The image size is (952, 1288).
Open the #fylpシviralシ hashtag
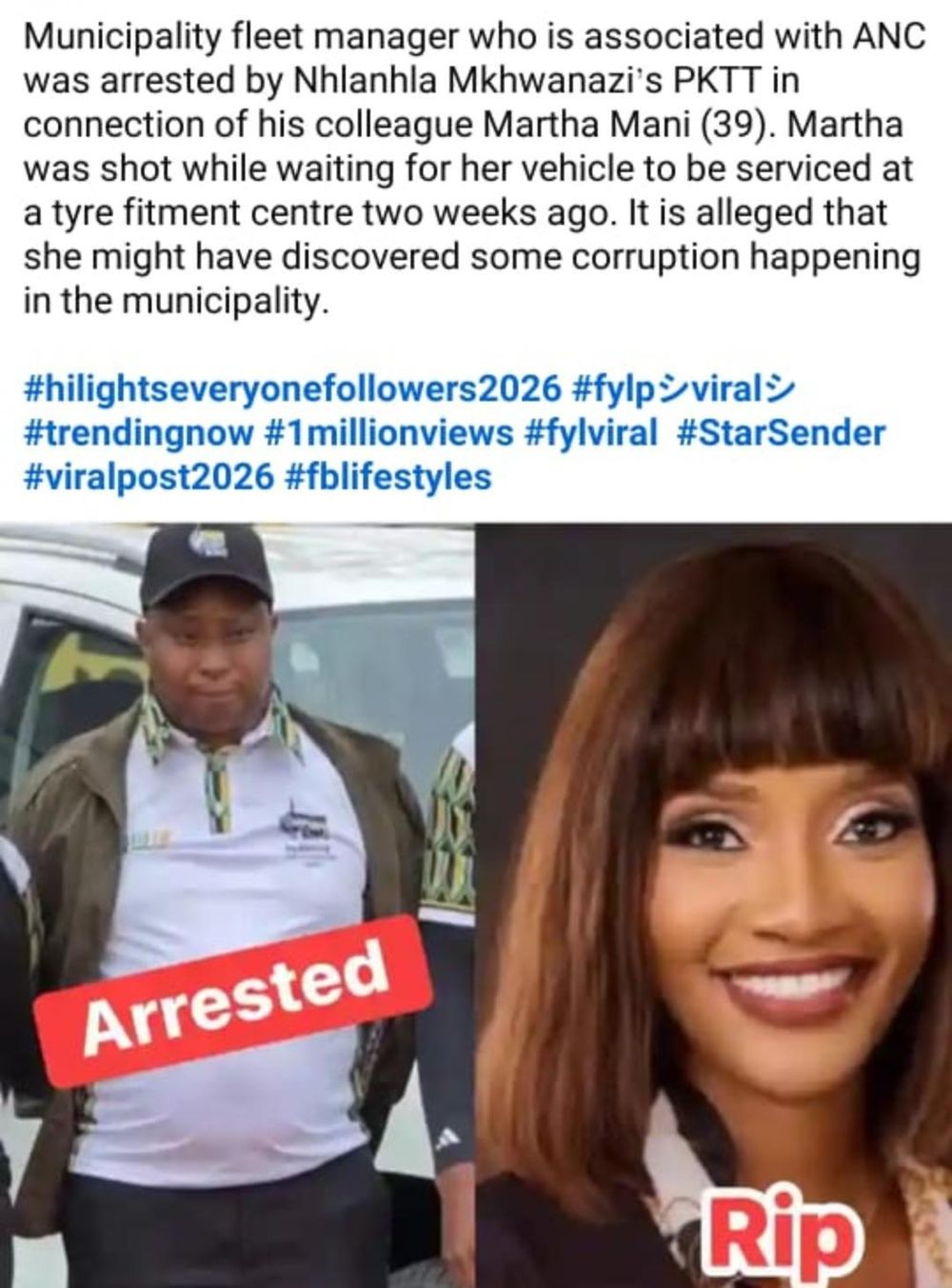[x=684, y=388]
